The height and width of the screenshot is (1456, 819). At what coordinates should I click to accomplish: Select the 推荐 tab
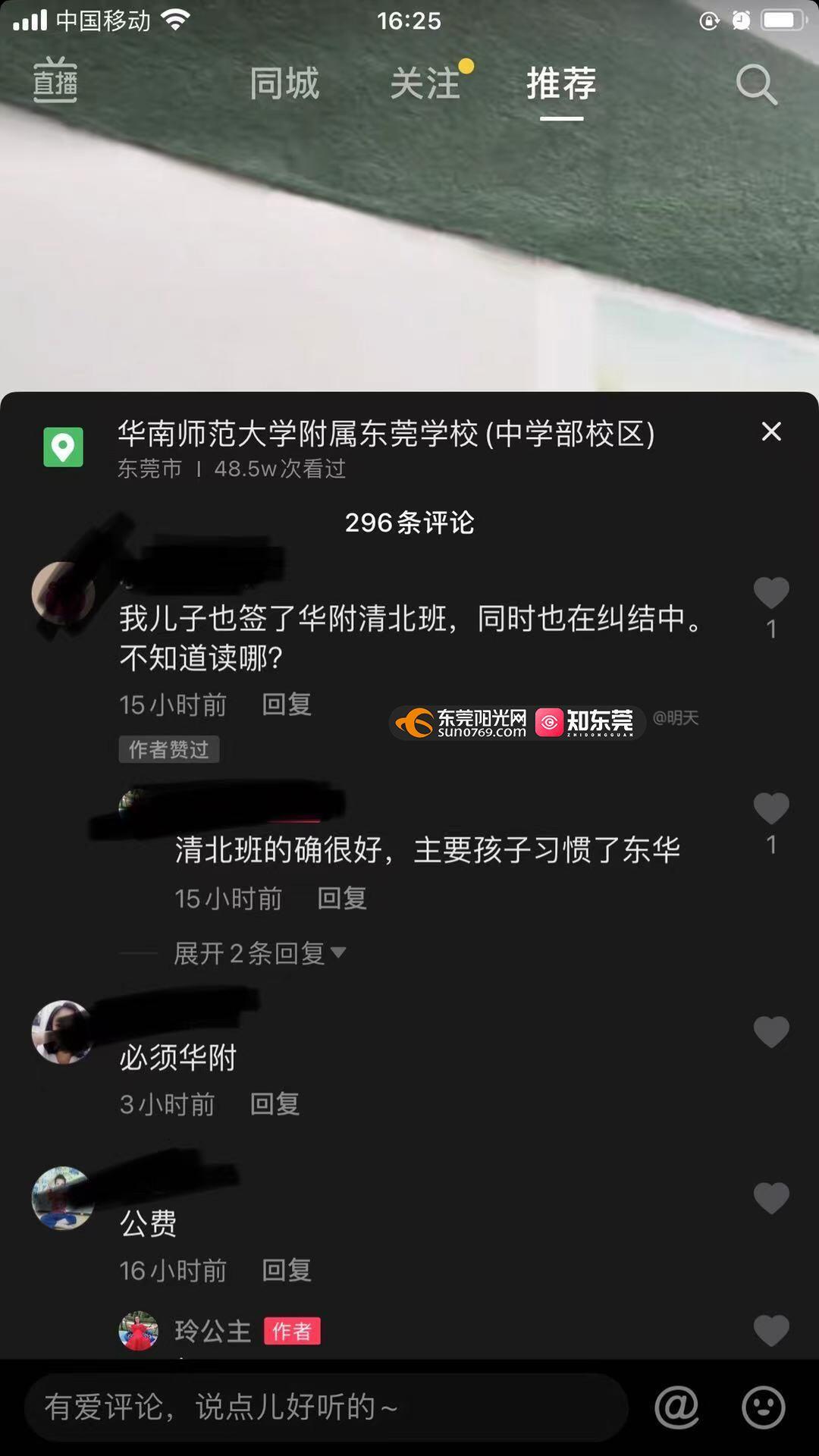(x=561, y=83)
